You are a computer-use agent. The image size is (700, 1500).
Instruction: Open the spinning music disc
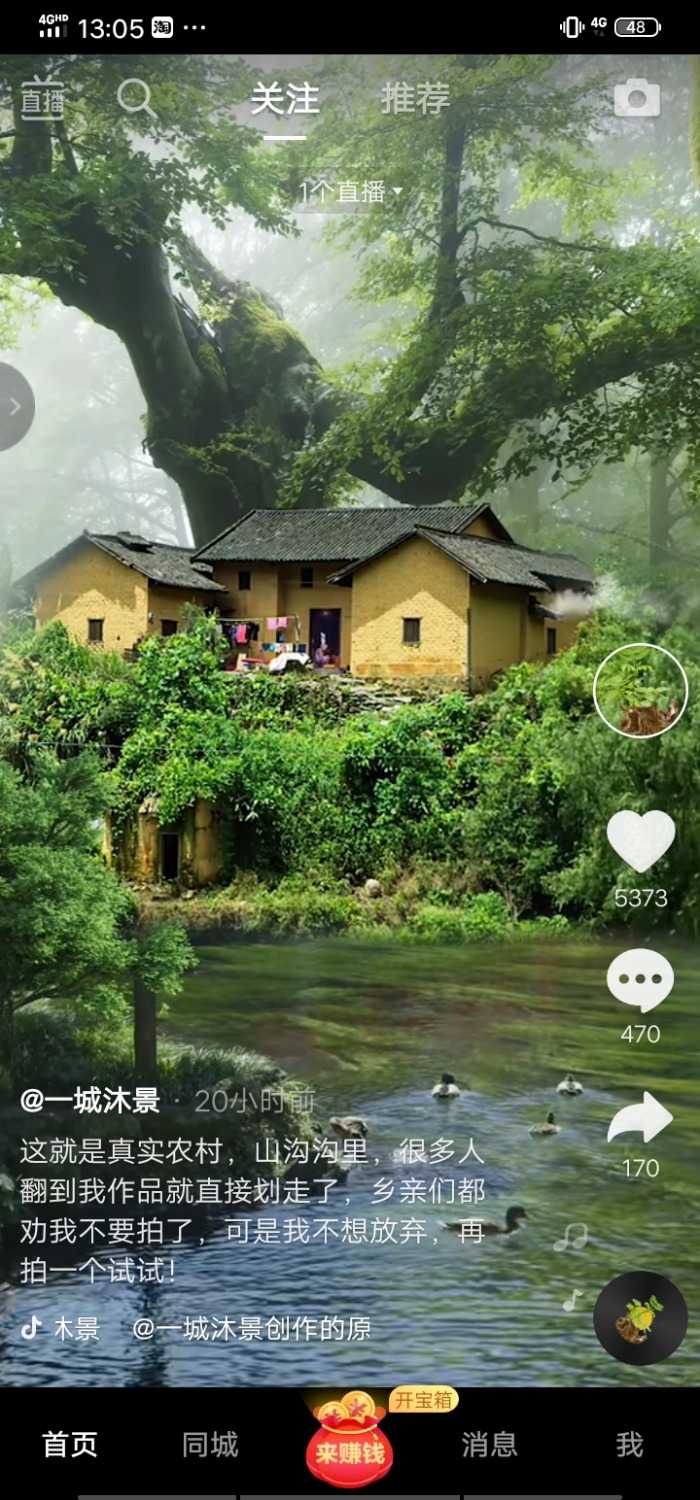click(640, 1318)
